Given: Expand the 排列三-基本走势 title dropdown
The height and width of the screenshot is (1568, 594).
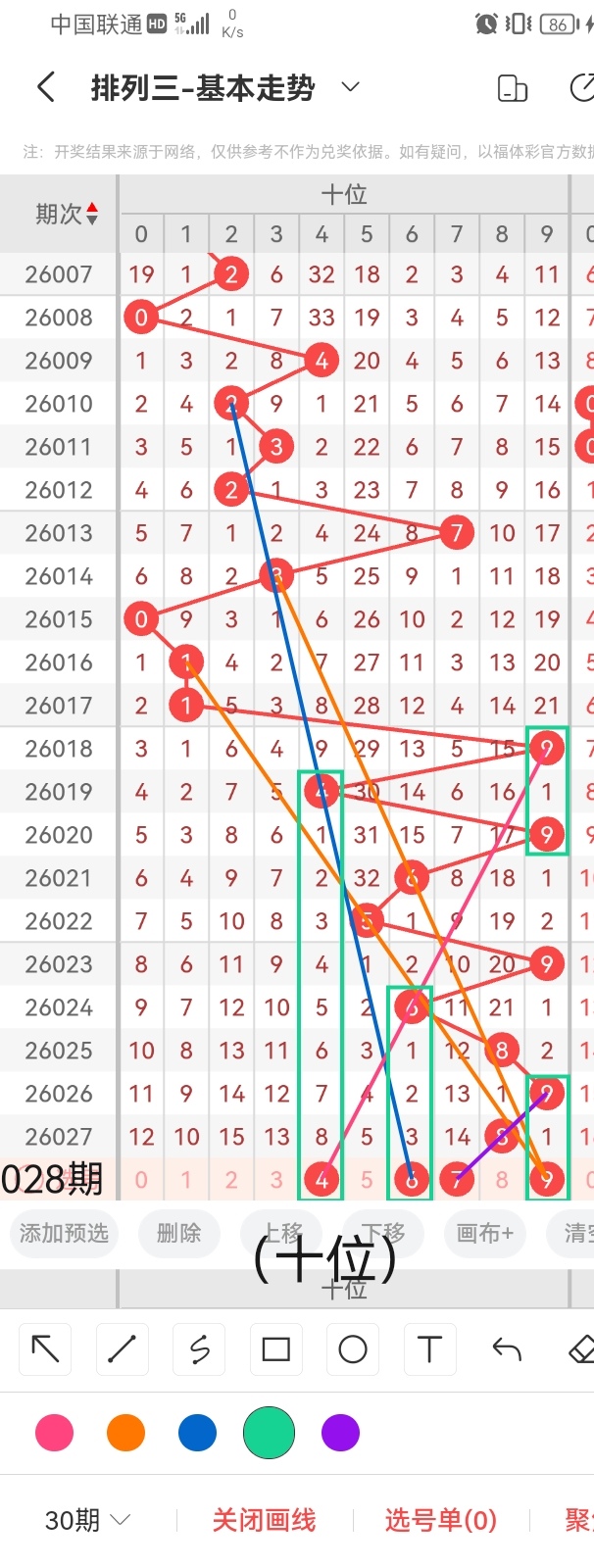Looking at the screenshot, I should coord(350,87).
